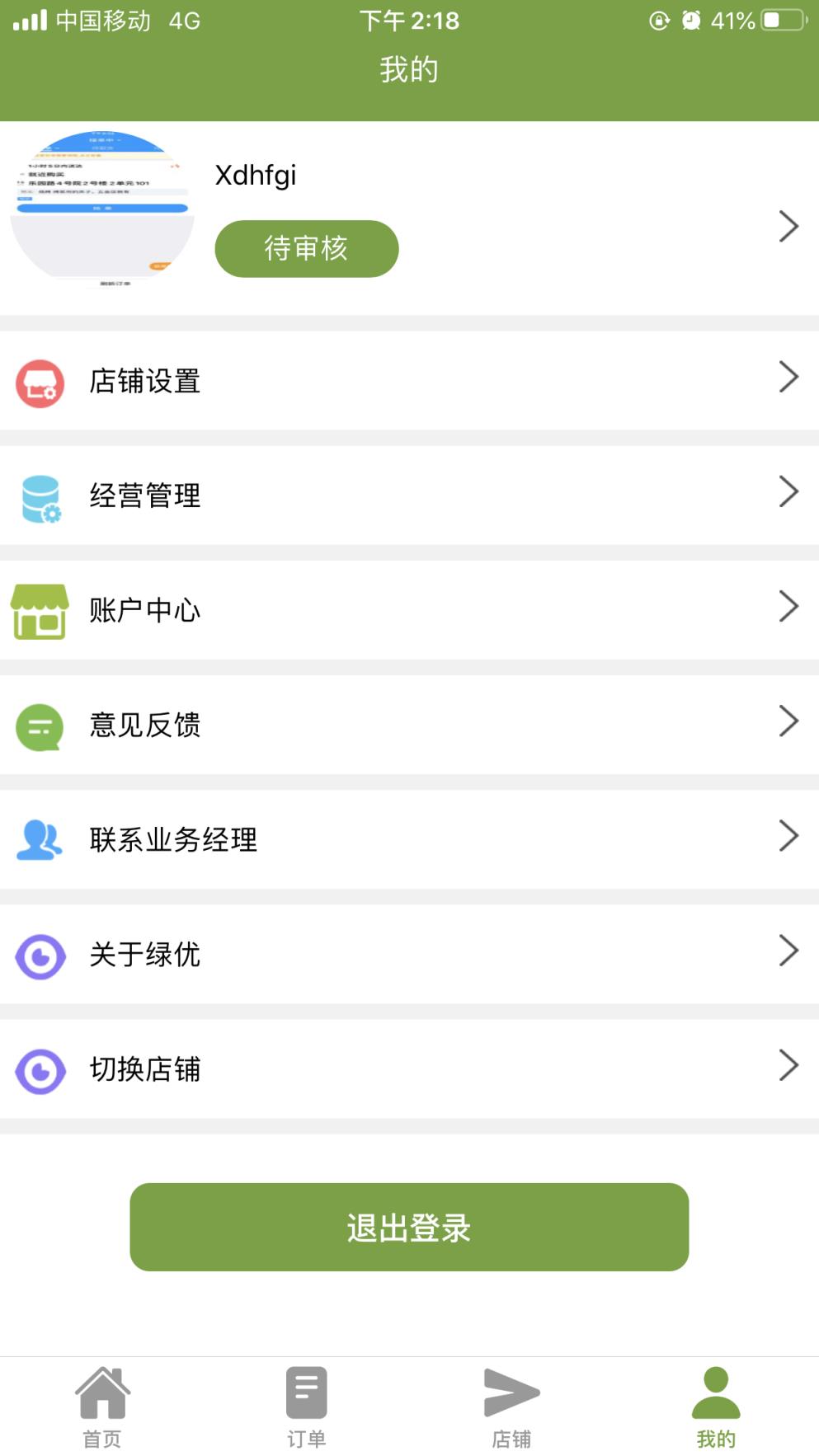The height and width of the screenshot is (1456, 819).
Task: Open 店铺设置 via its store icon
Action: coord(40,381)
